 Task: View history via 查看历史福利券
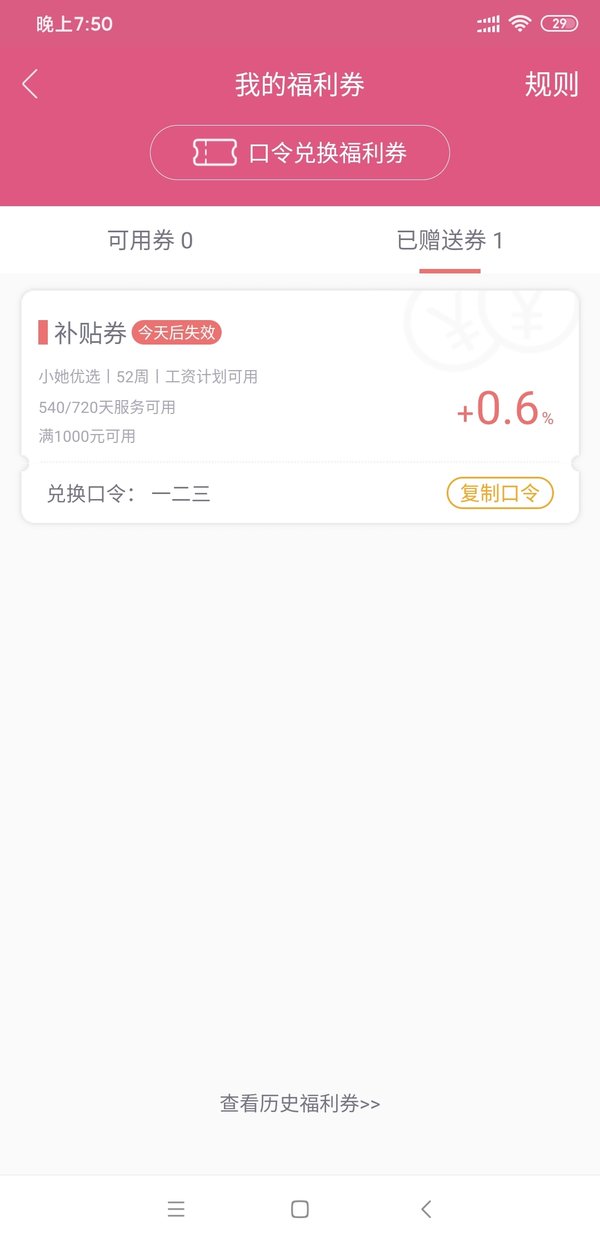pos(300,1104)
